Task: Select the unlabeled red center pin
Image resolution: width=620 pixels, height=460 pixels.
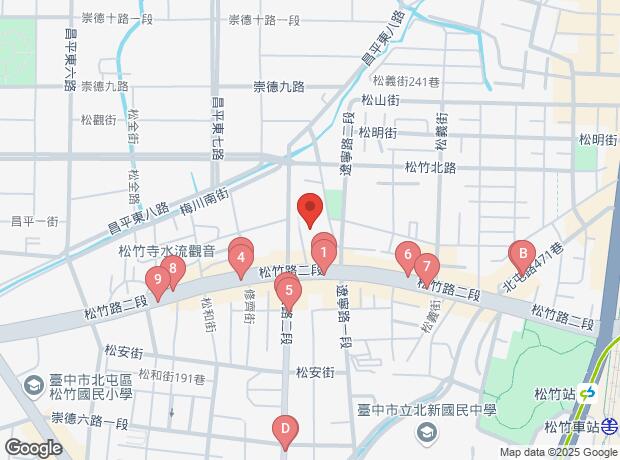Action: pyautogui.click(x=310, y=208)
